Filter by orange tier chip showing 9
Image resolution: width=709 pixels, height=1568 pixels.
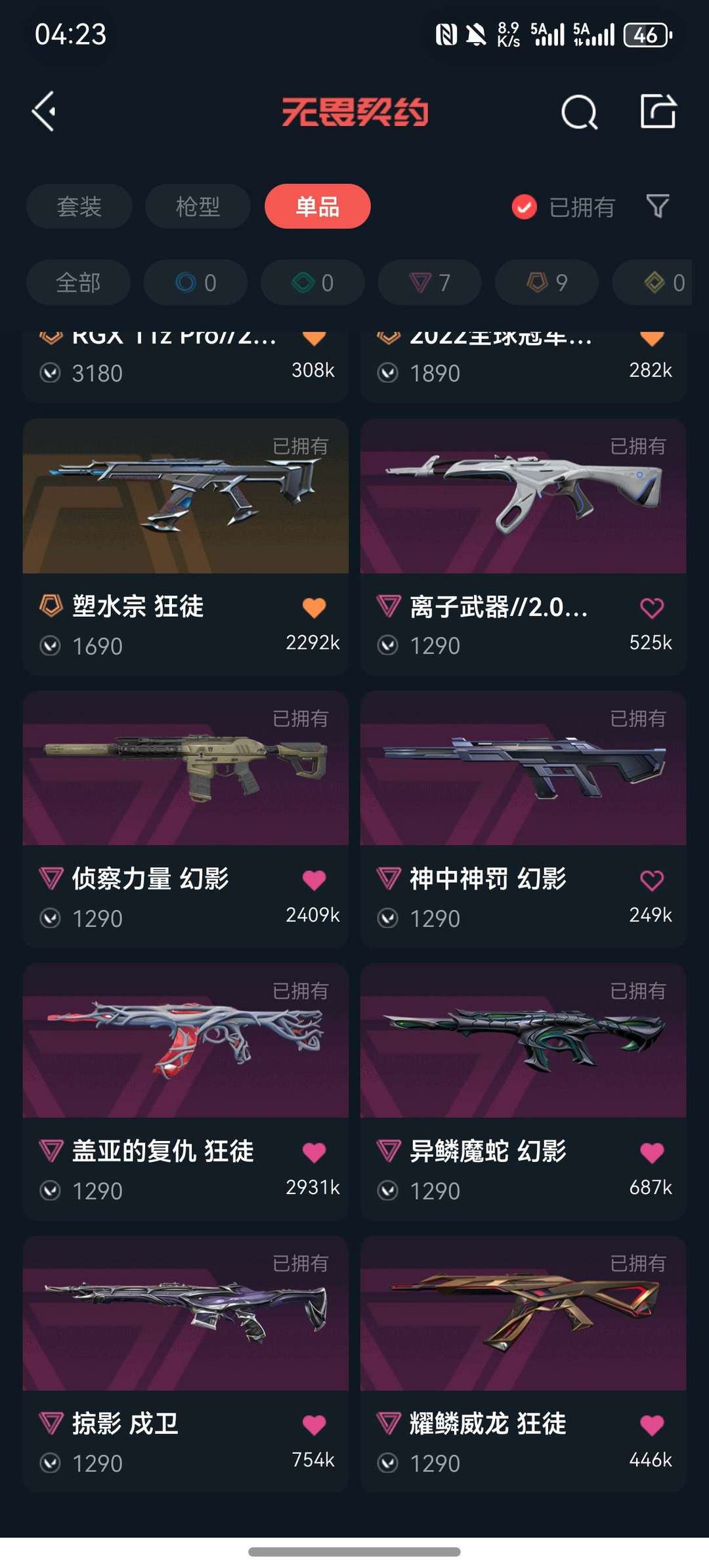(x=546, y=282)
